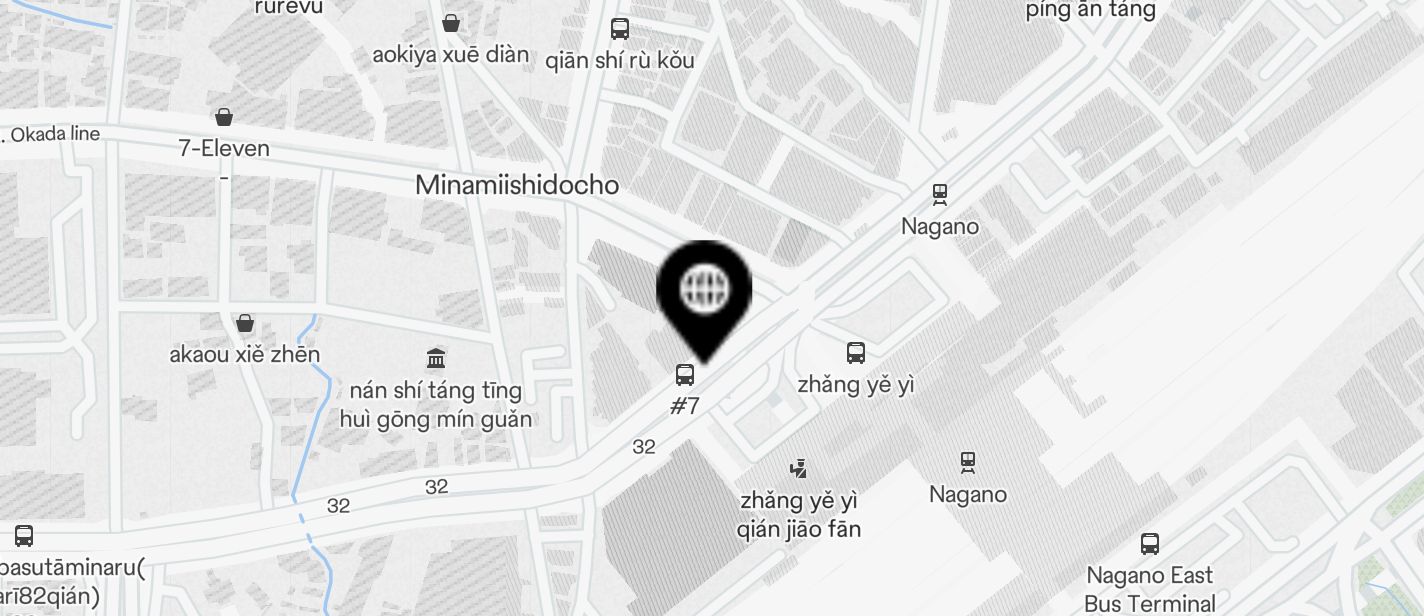Open the aokiya xuē diàn shop marker
This screenshot has height=616, width=1424.
pyautogui.click(x=451, y=23)
